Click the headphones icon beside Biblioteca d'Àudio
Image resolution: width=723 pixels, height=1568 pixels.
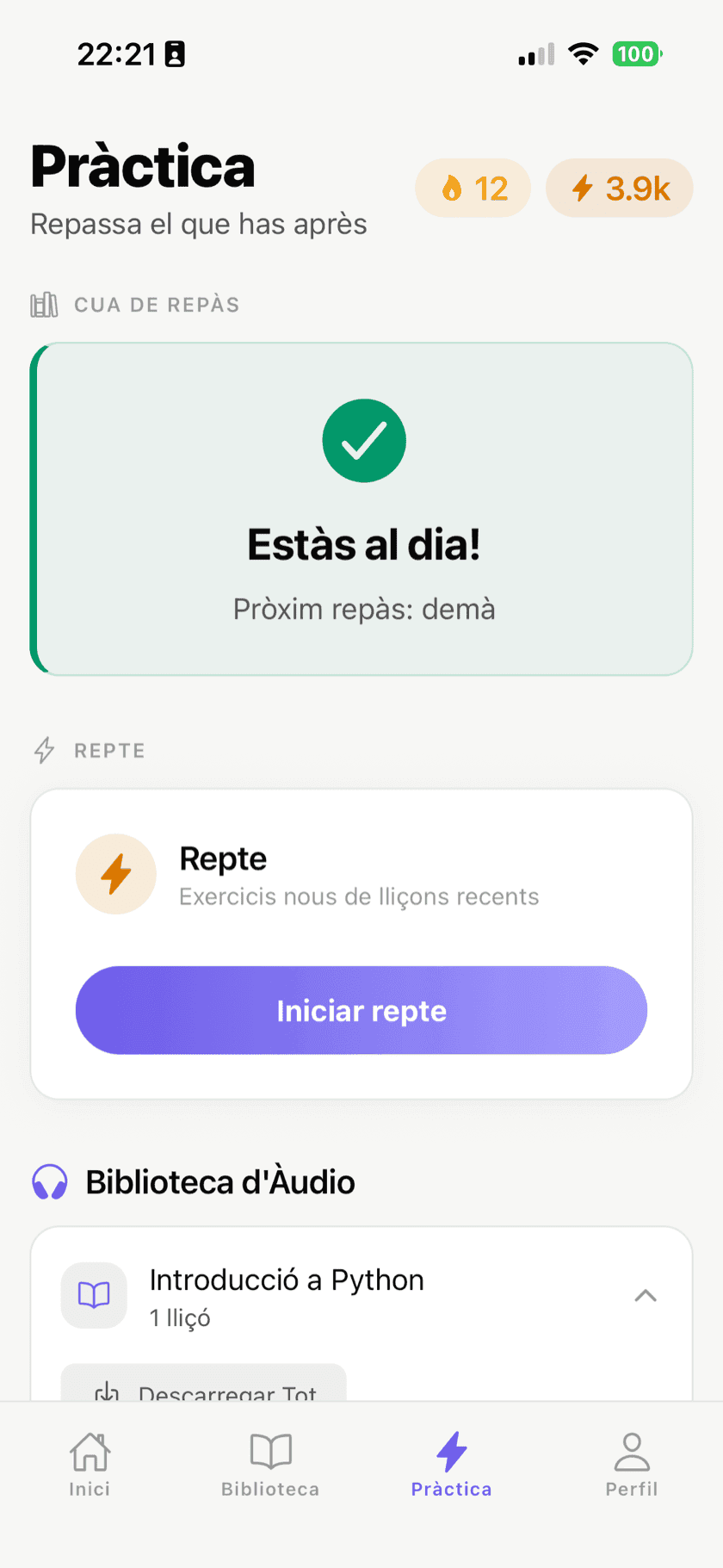click(50, 1181)
